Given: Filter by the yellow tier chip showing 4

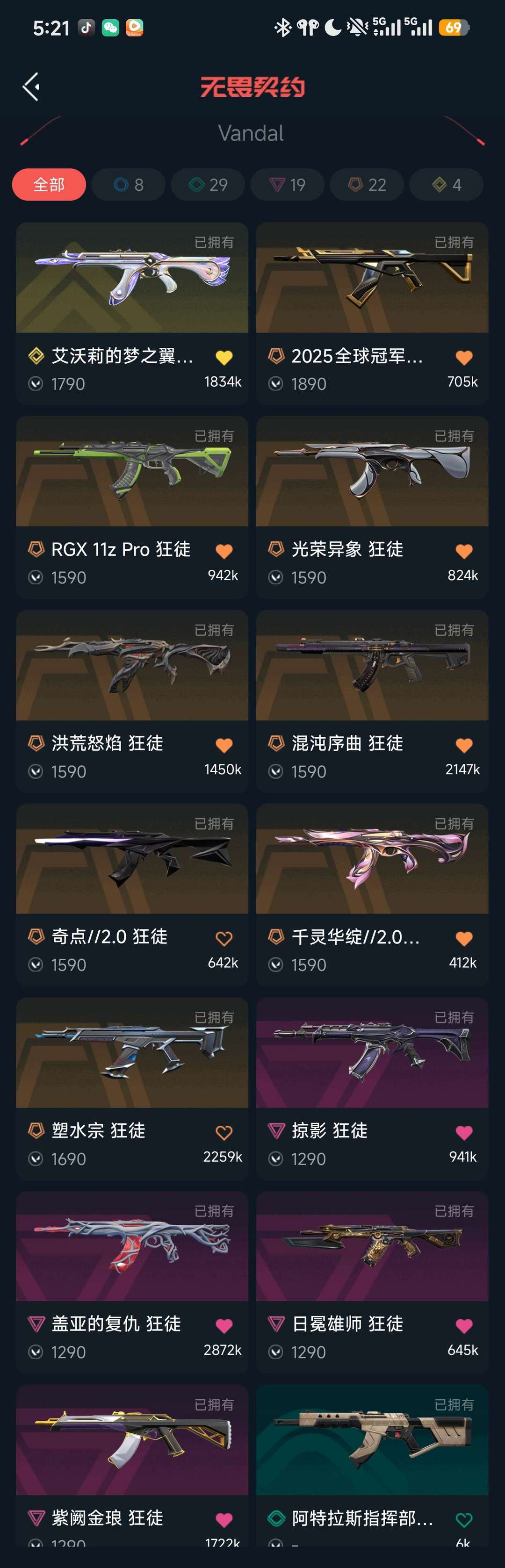Looking at the screenshot, I should tap(446, 185).
